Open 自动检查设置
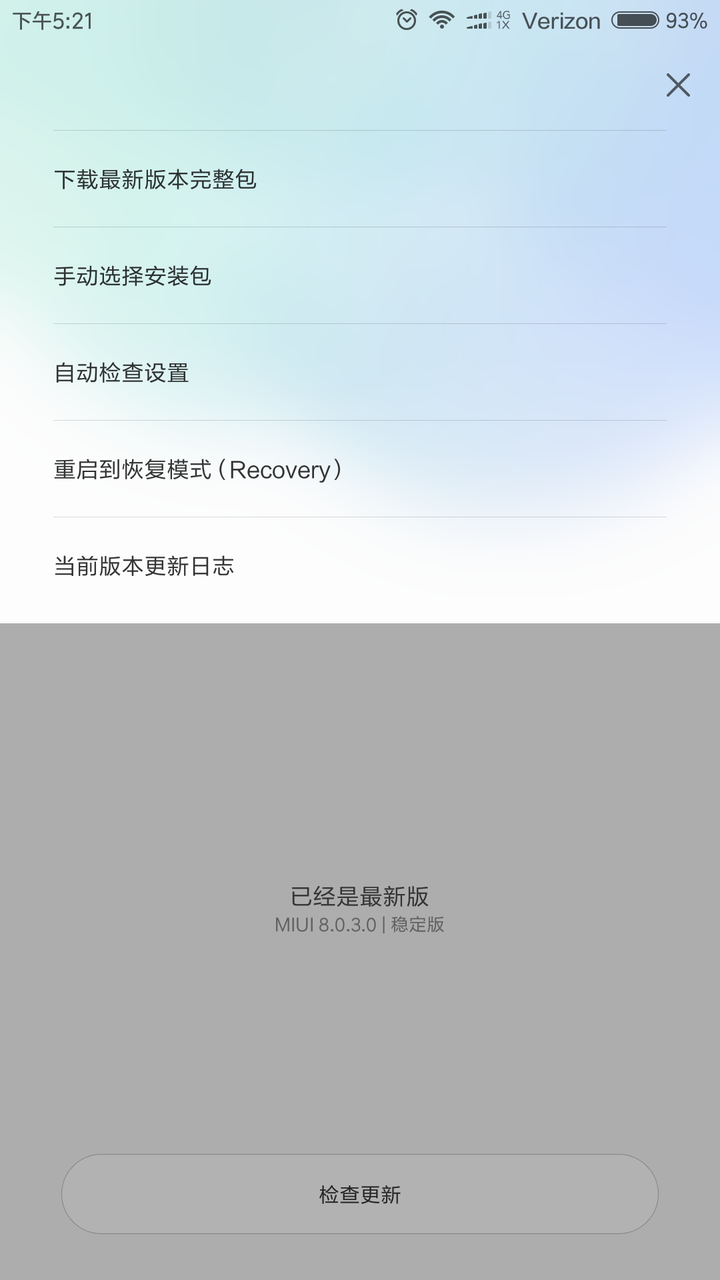 pos(360,373)
